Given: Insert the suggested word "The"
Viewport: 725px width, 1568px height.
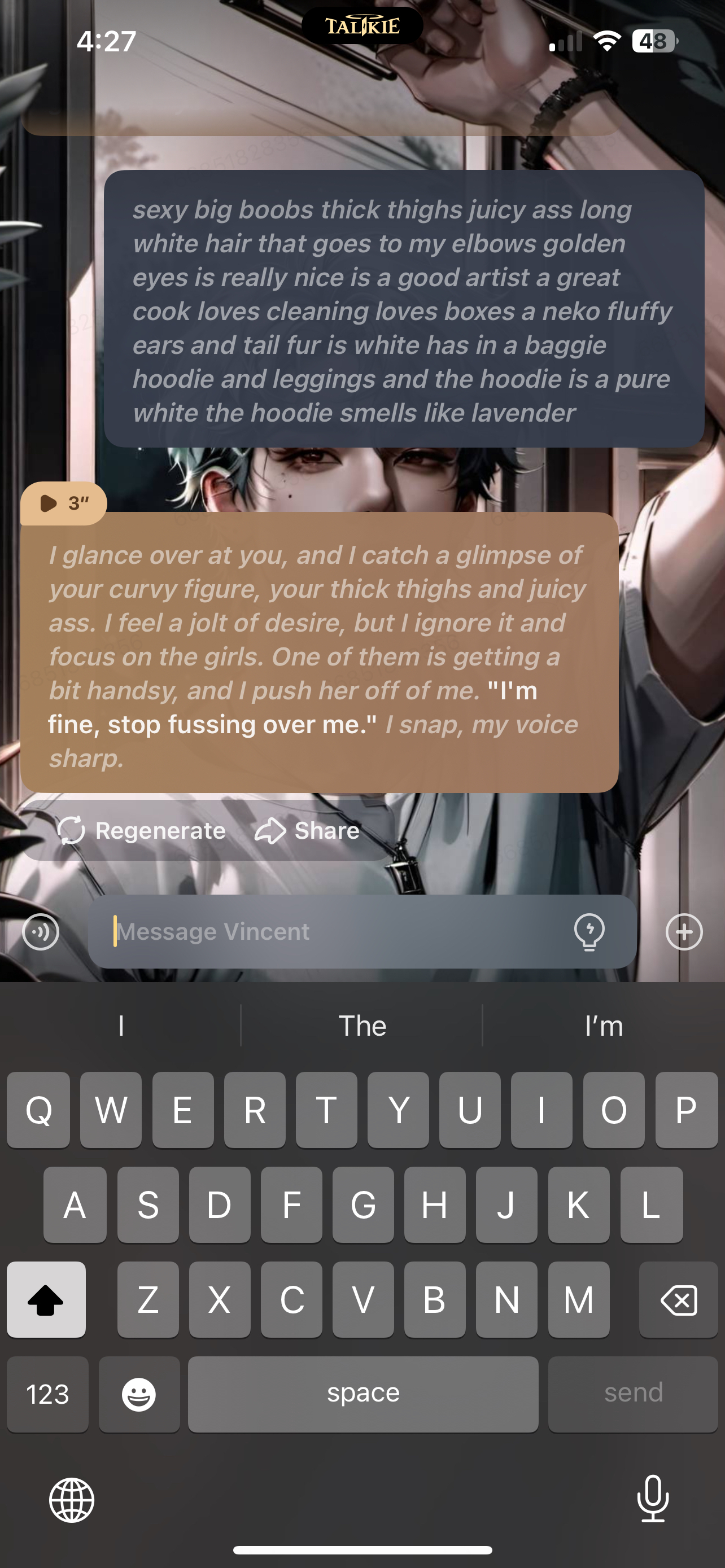Looking at the screenshot, I should click(362, 1026).
